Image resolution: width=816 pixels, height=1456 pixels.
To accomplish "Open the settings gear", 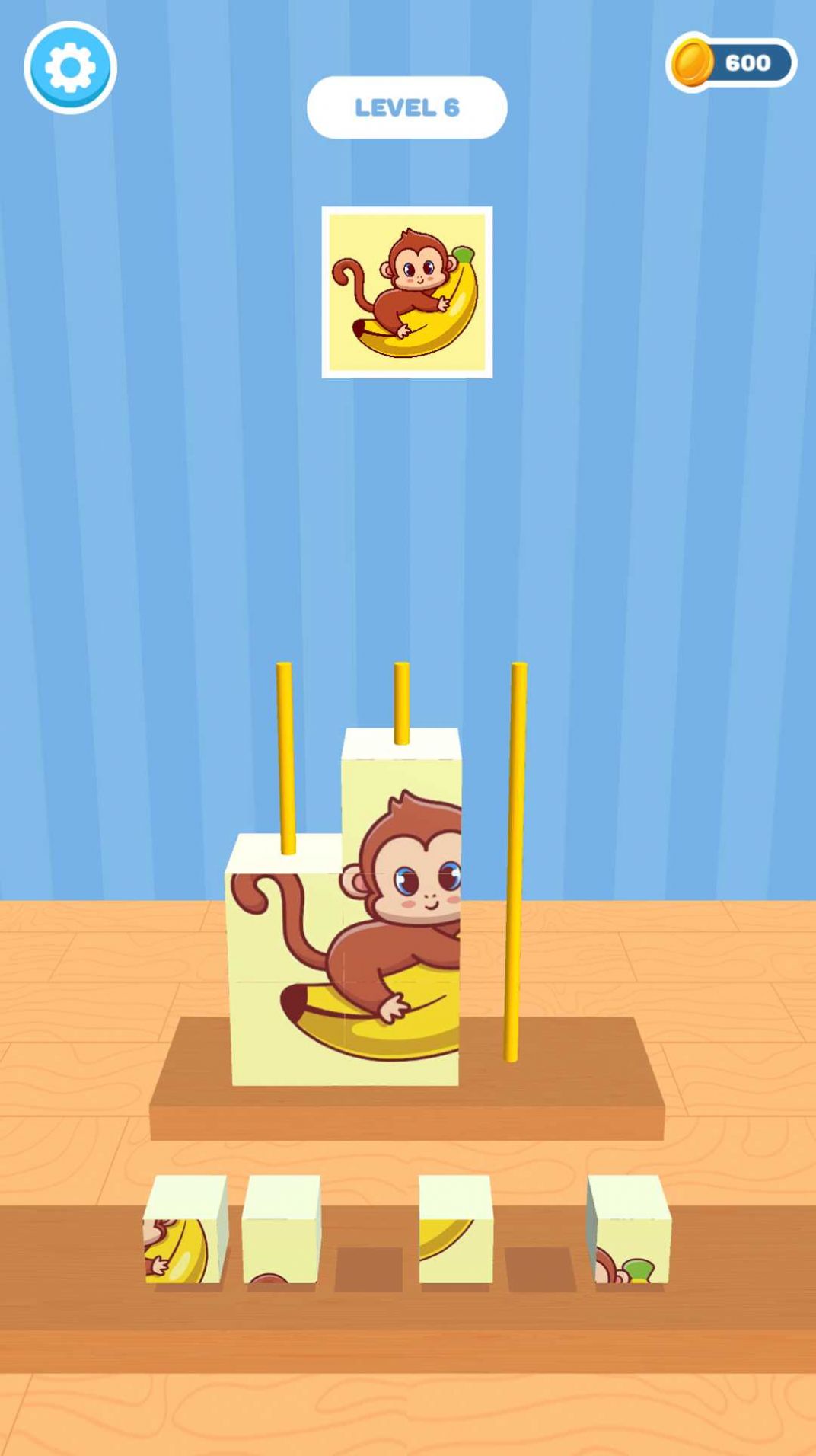I will 70,67.
